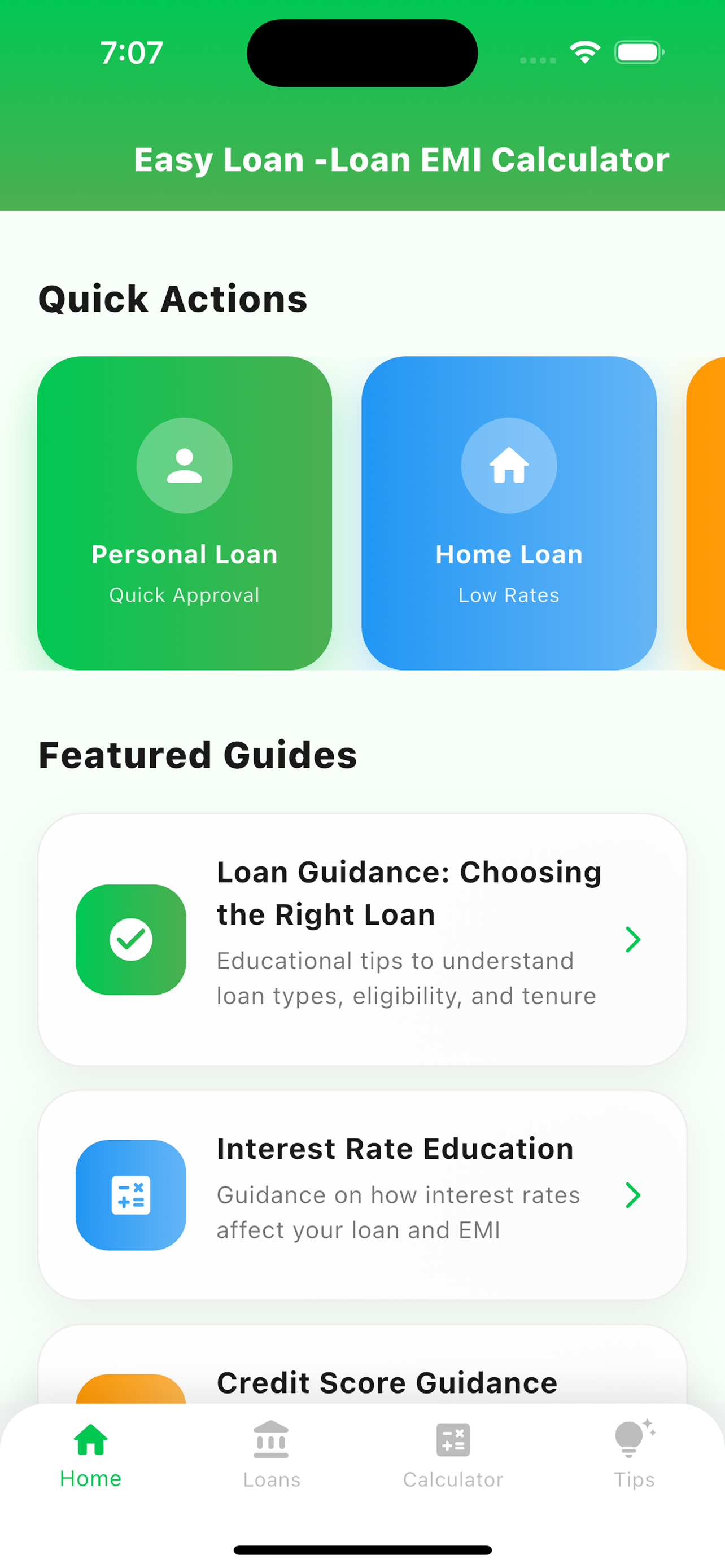Tap the person icon on Personal Loan card
Screen dimensions: 725x1568
(x=185, y=465)
